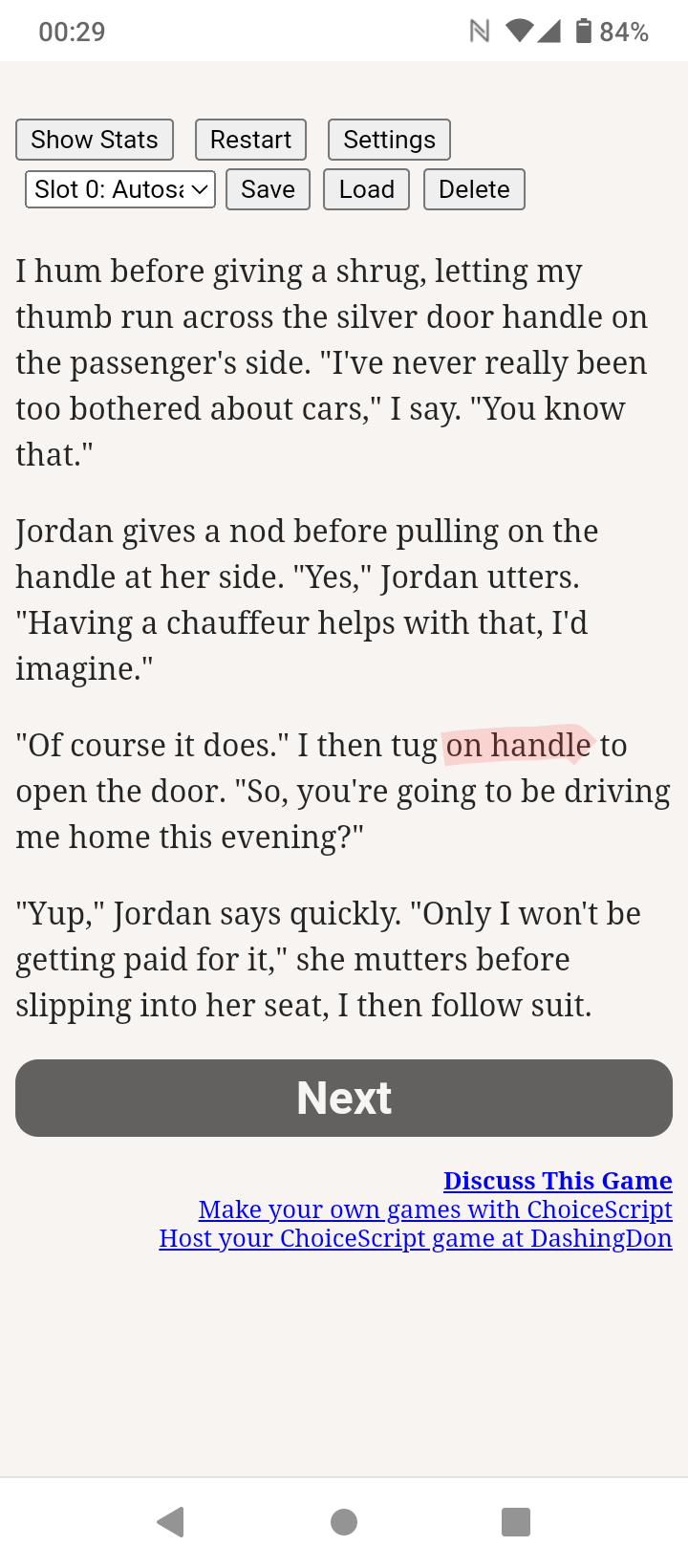
Task: Open Host your ChoiceScript game at DashingDon
Action: 416,1238
